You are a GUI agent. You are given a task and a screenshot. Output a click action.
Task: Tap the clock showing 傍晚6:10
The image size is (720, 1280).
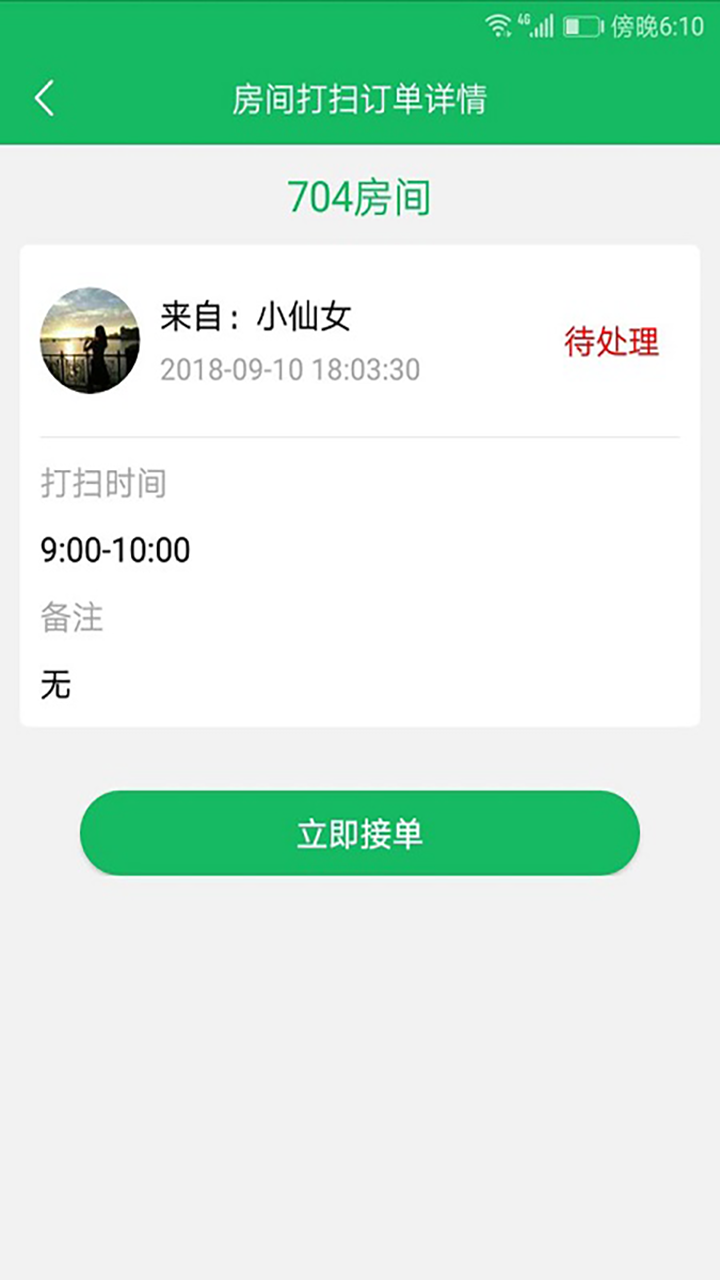tap(660, 24)
